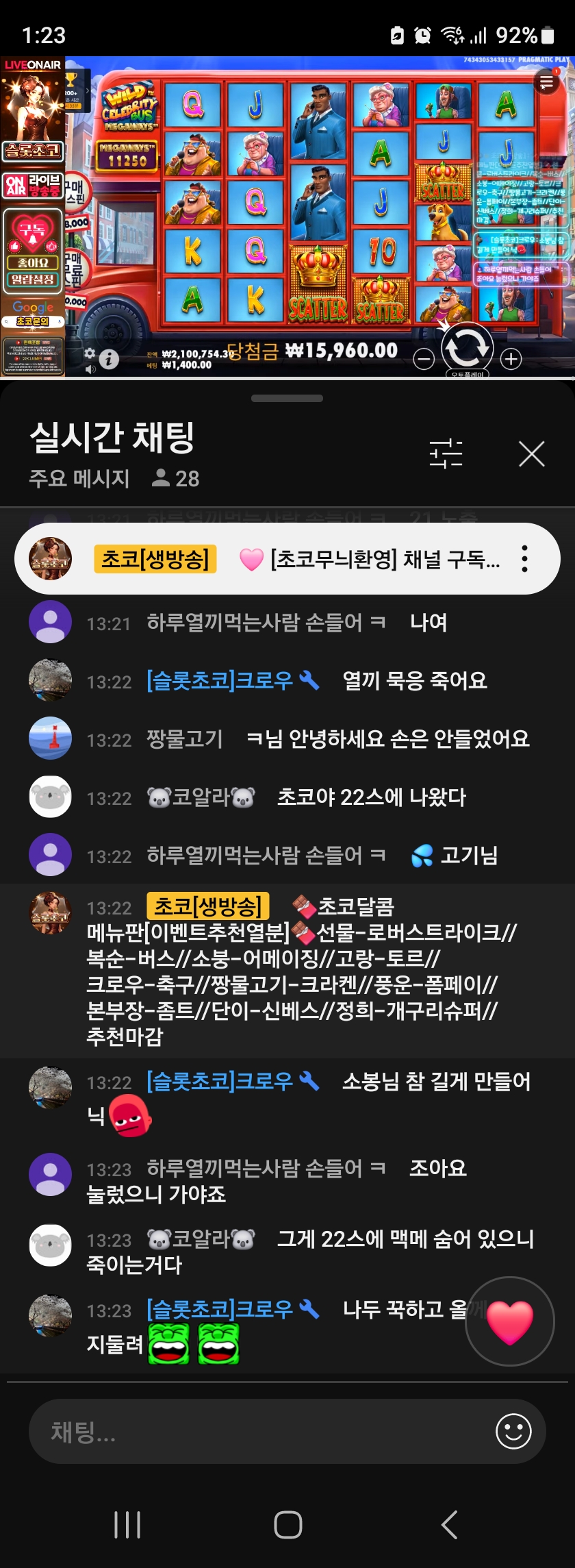Open live chat filter settings
This screenshot has width=575, height=1568.
click(446, 454)
